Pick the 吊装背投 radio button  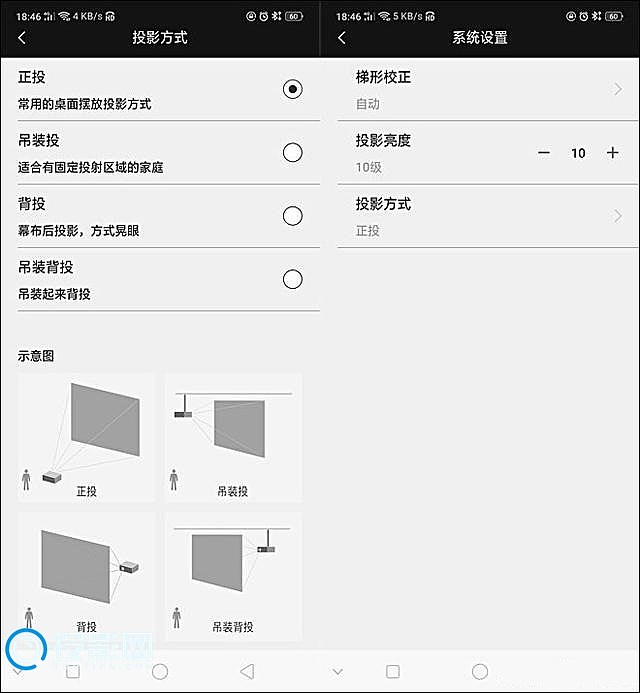[292, 279]
